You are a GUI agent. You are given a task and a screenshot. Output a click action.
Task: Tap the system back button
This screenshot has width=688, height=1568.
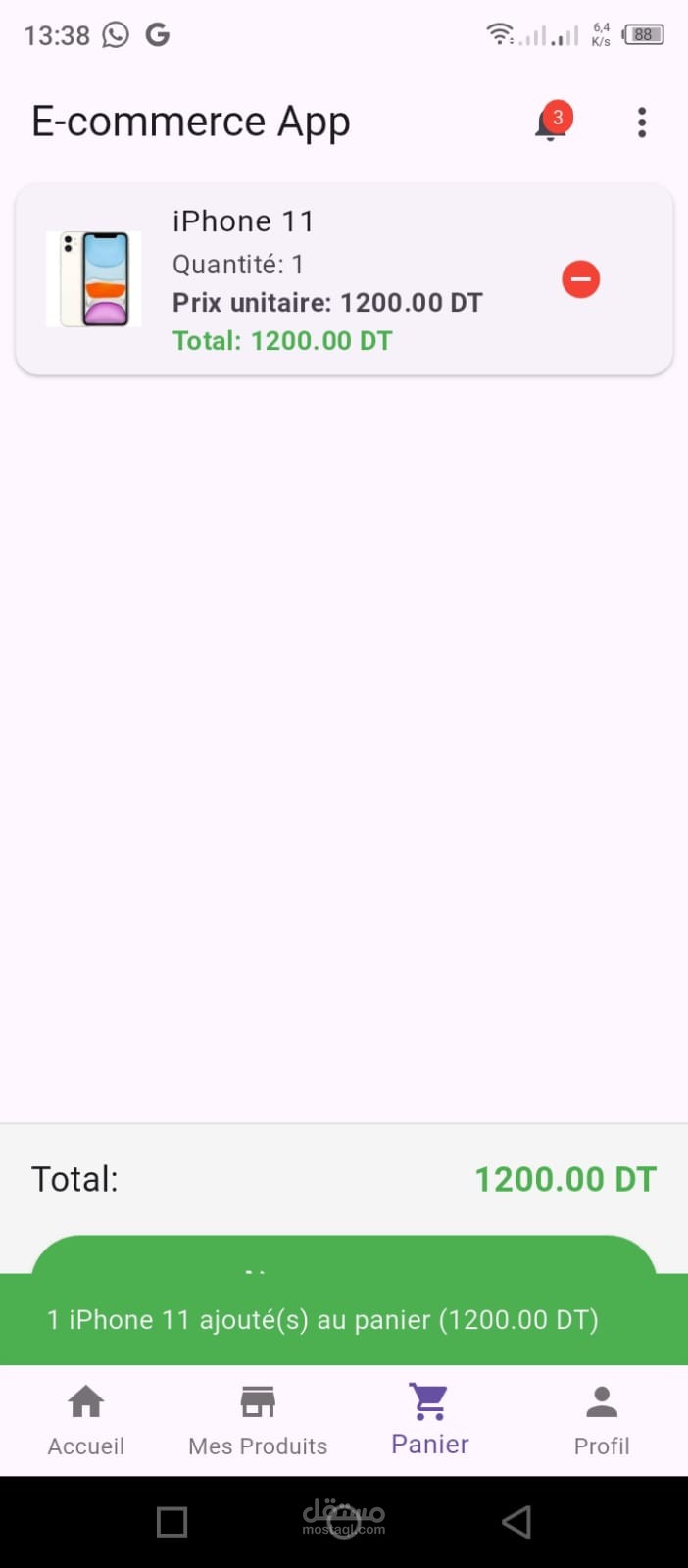pos(516,1522)
